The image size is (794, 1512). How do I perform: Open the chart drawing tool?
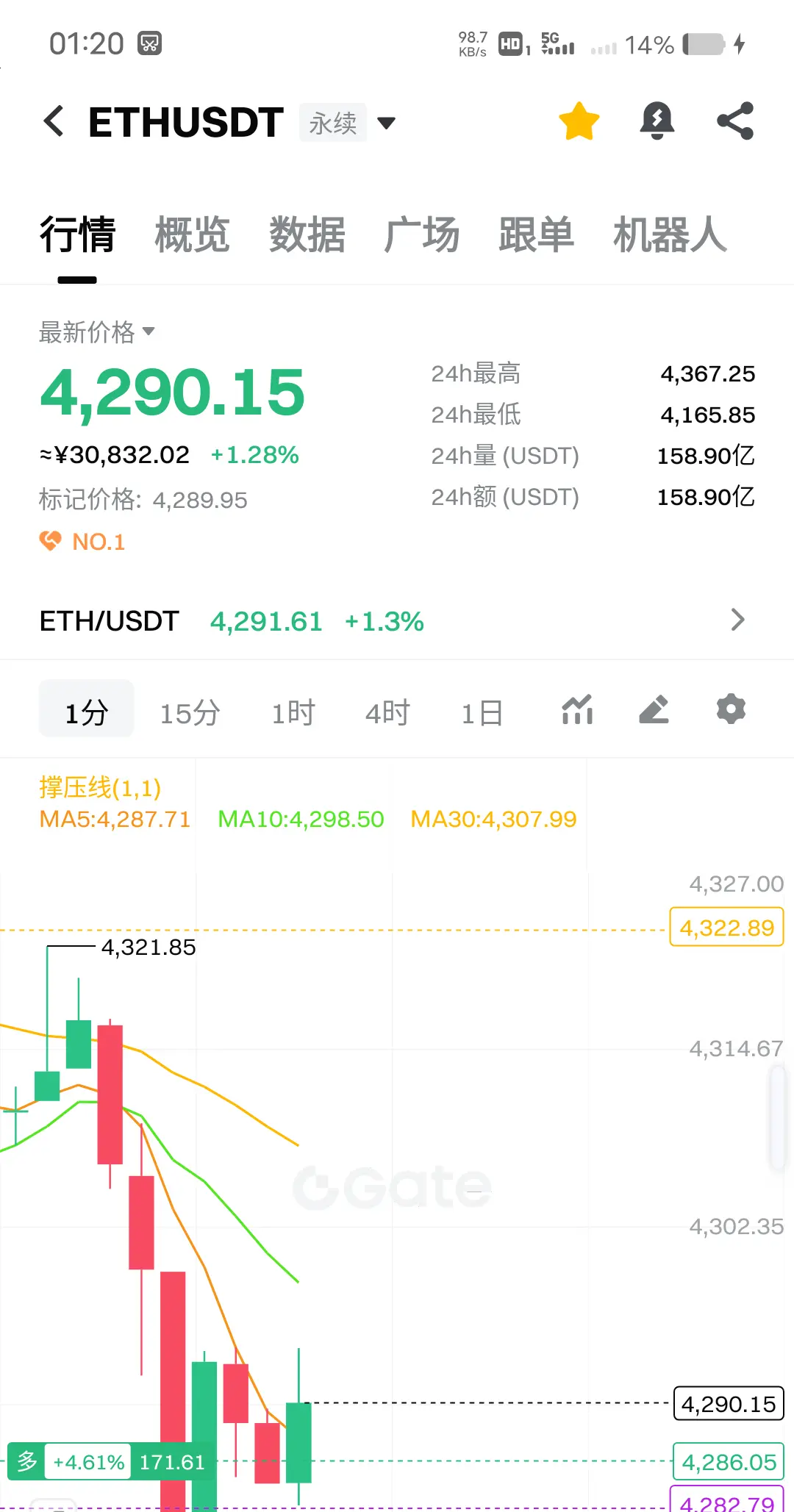click(x=654, y=710)
